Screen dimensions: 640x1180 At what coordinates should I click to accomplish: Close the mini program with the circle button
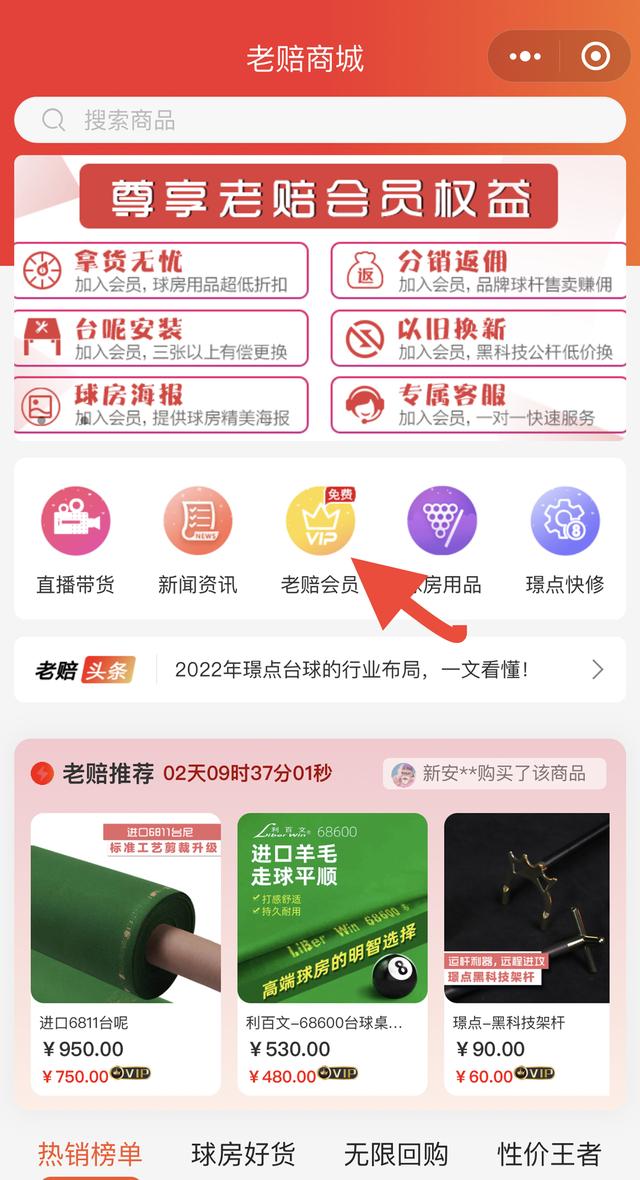[595, 57]
